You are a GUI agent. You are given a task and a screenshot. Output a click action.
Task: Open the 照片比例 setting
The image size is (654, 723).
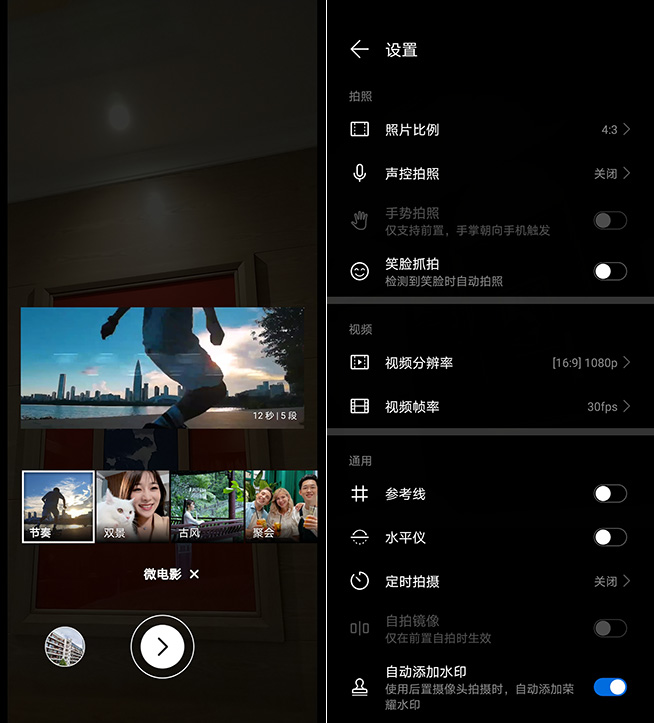tap(490, 130)
